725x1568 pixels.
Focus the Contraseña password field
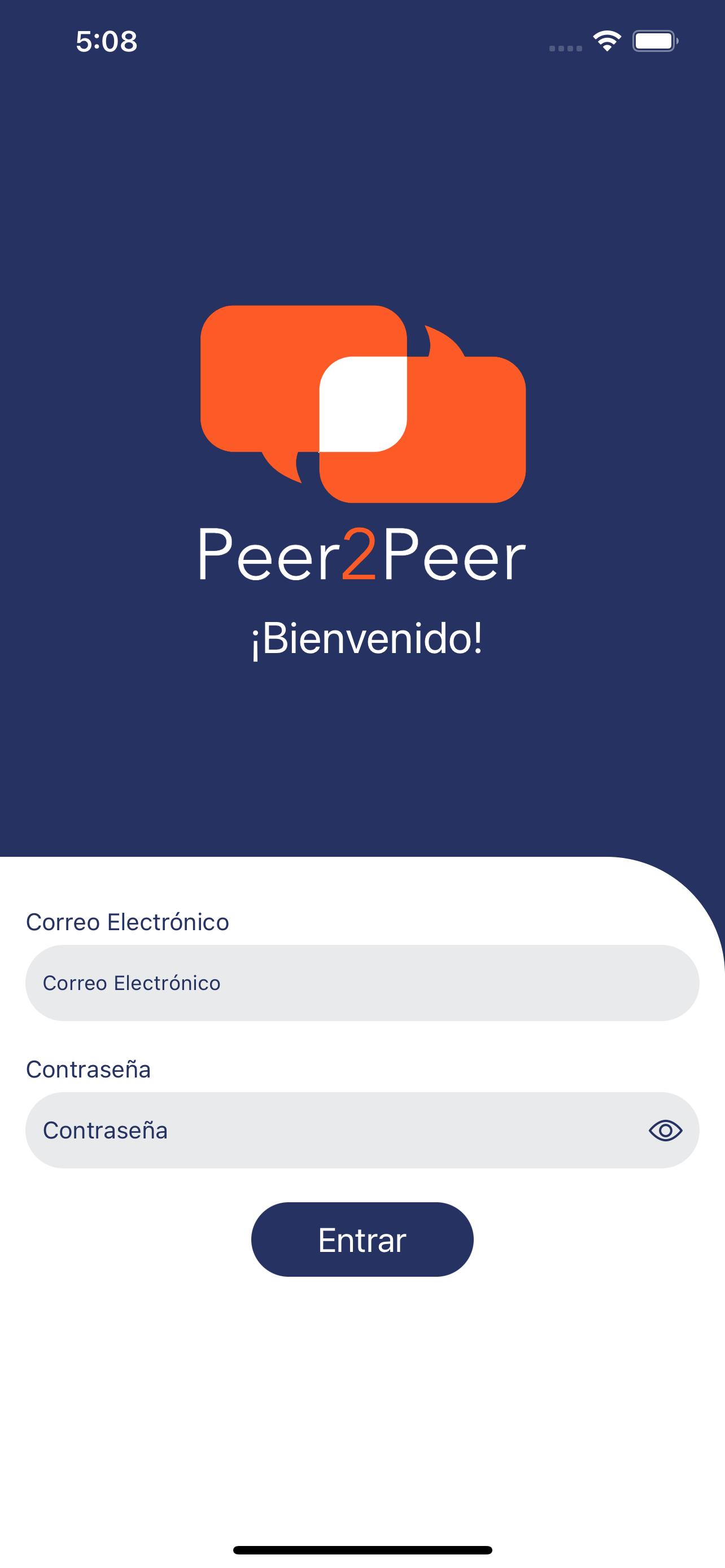pyautogui.click(x=329, y=1130)
